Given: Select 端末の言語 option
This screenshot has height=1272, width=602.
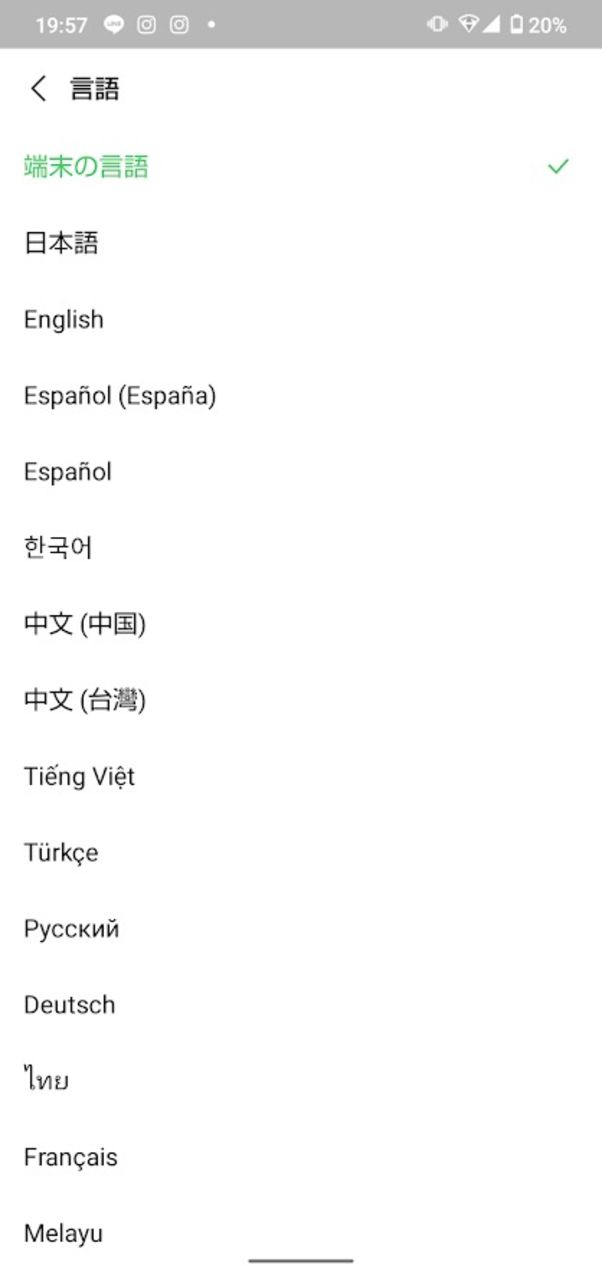Looking at the screenshot, I should pyautogui.click(x=87, y=167).
